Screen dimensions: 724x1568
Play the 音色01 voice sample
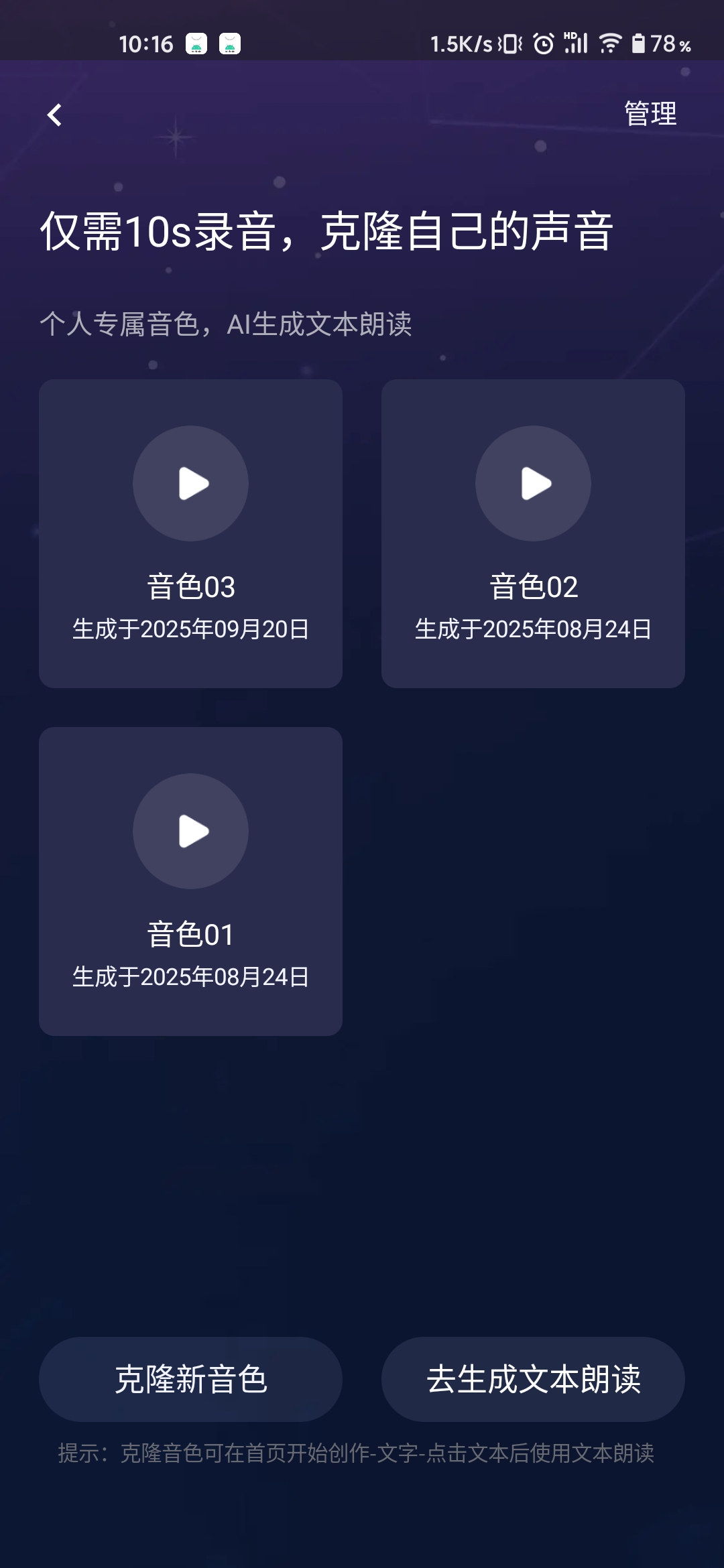click(190, 832)
